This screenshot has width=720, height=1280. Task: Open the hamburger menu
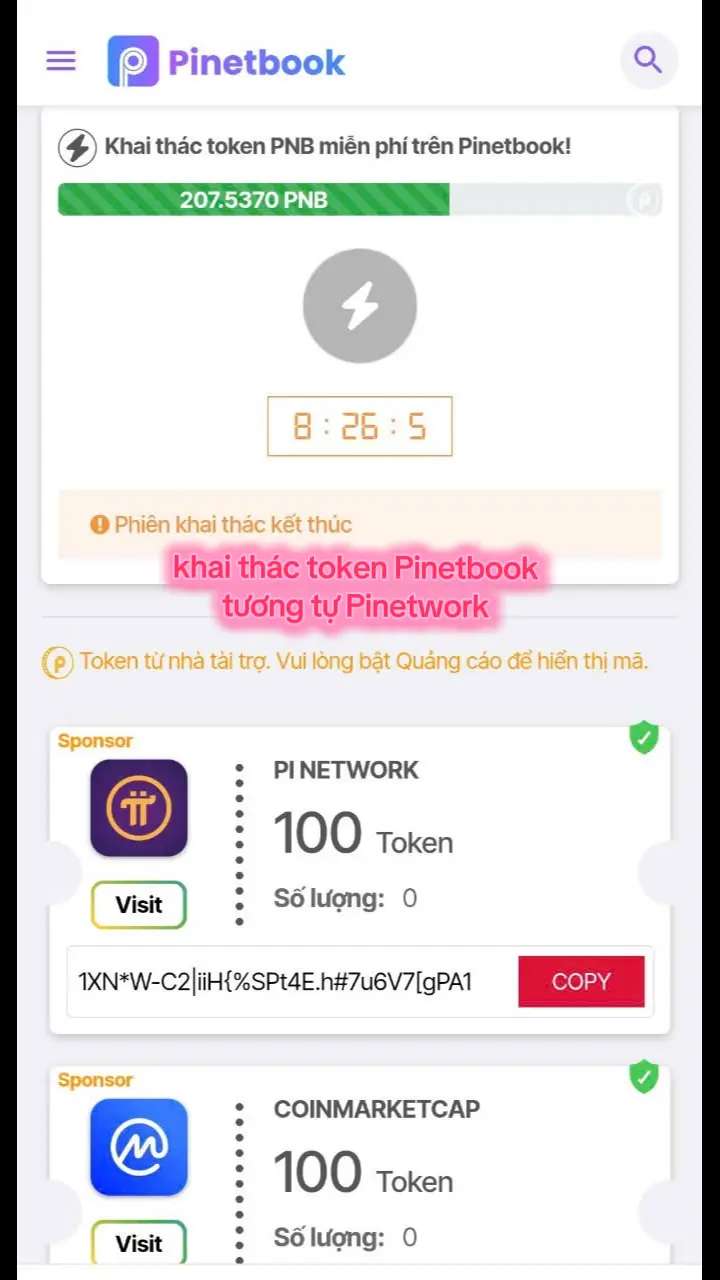click(x=61, y=61)
